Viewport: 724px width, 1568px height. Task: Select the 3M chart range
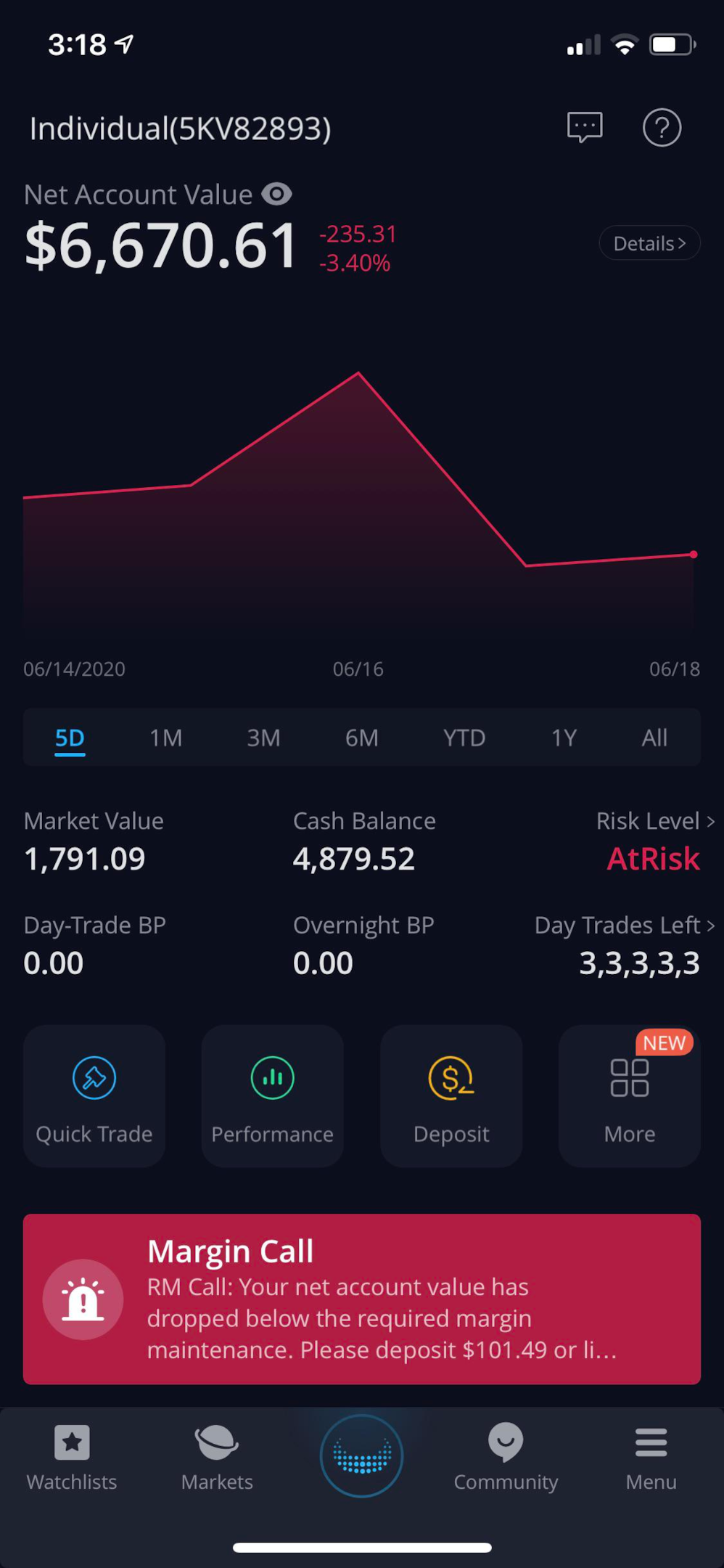click(263, 738)
